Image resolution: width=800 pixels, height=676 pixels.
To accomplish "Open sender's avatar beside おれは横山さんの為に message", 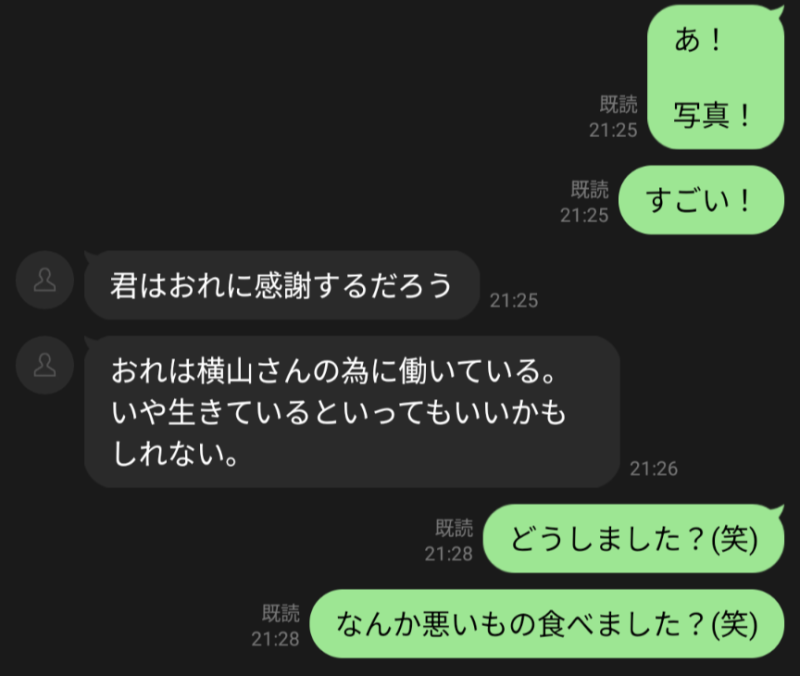I will (x=44, y=366).
